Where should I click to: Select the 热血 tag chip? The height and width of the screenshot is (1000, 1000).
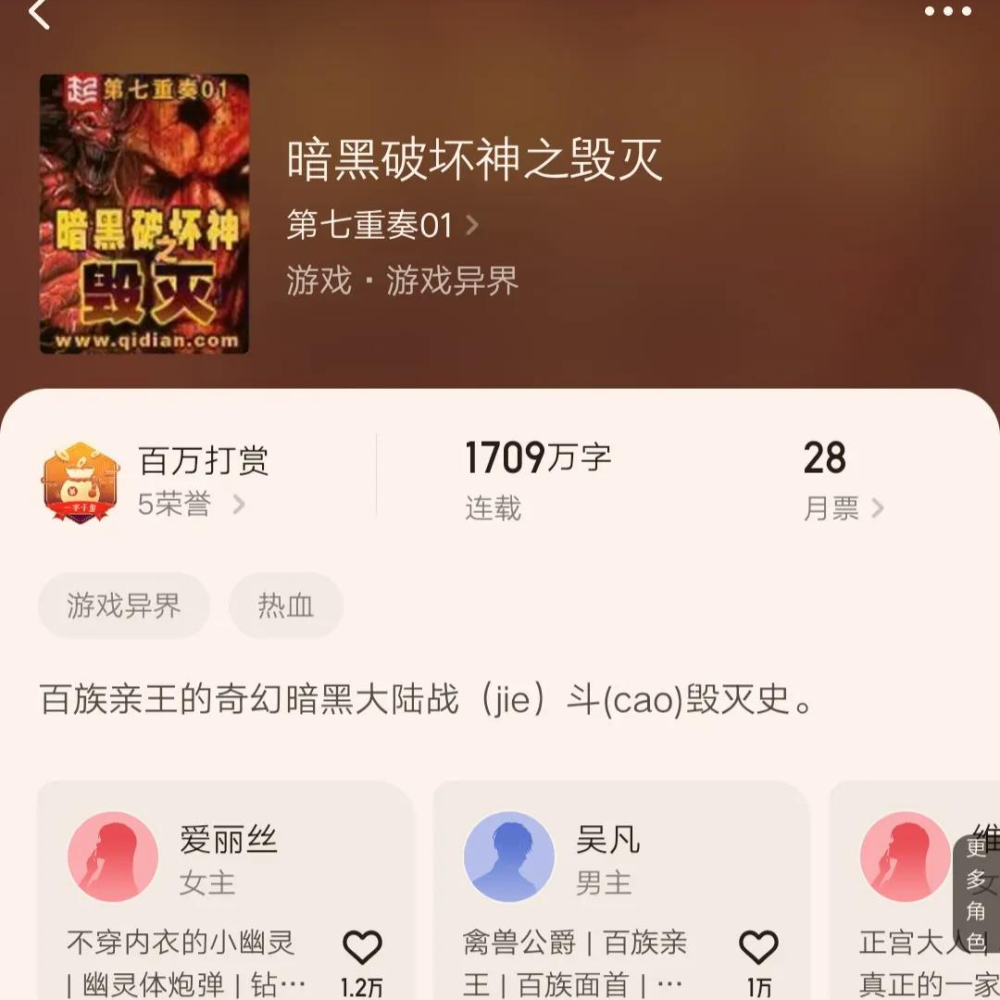(286, 606)
